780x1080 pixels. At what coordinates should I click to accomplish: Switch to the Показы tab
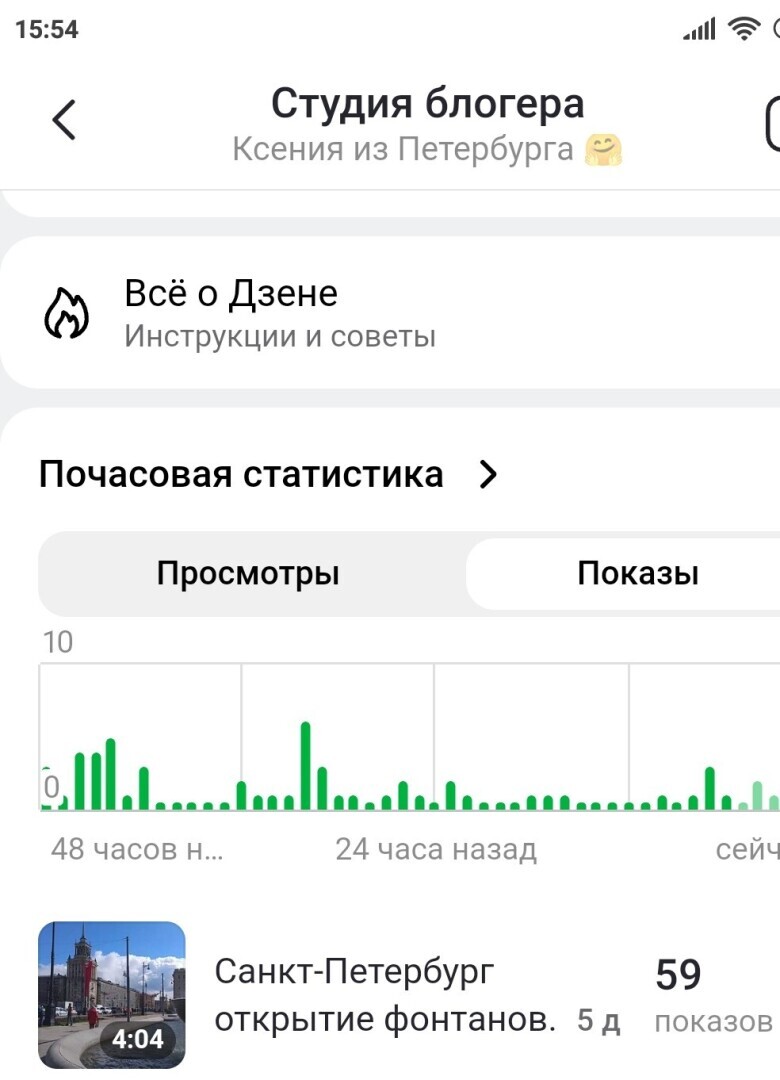click(x=637, y=574)
